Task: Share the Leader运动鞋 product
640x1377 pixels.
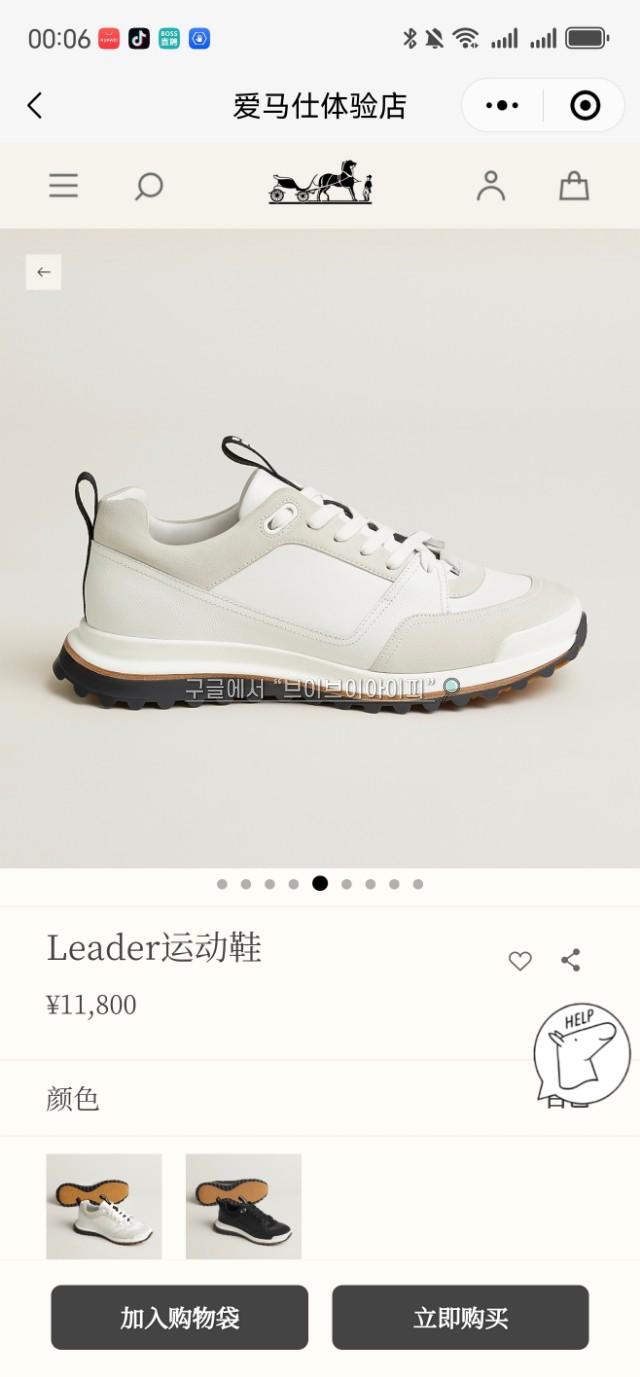Action: click(571, 961)
